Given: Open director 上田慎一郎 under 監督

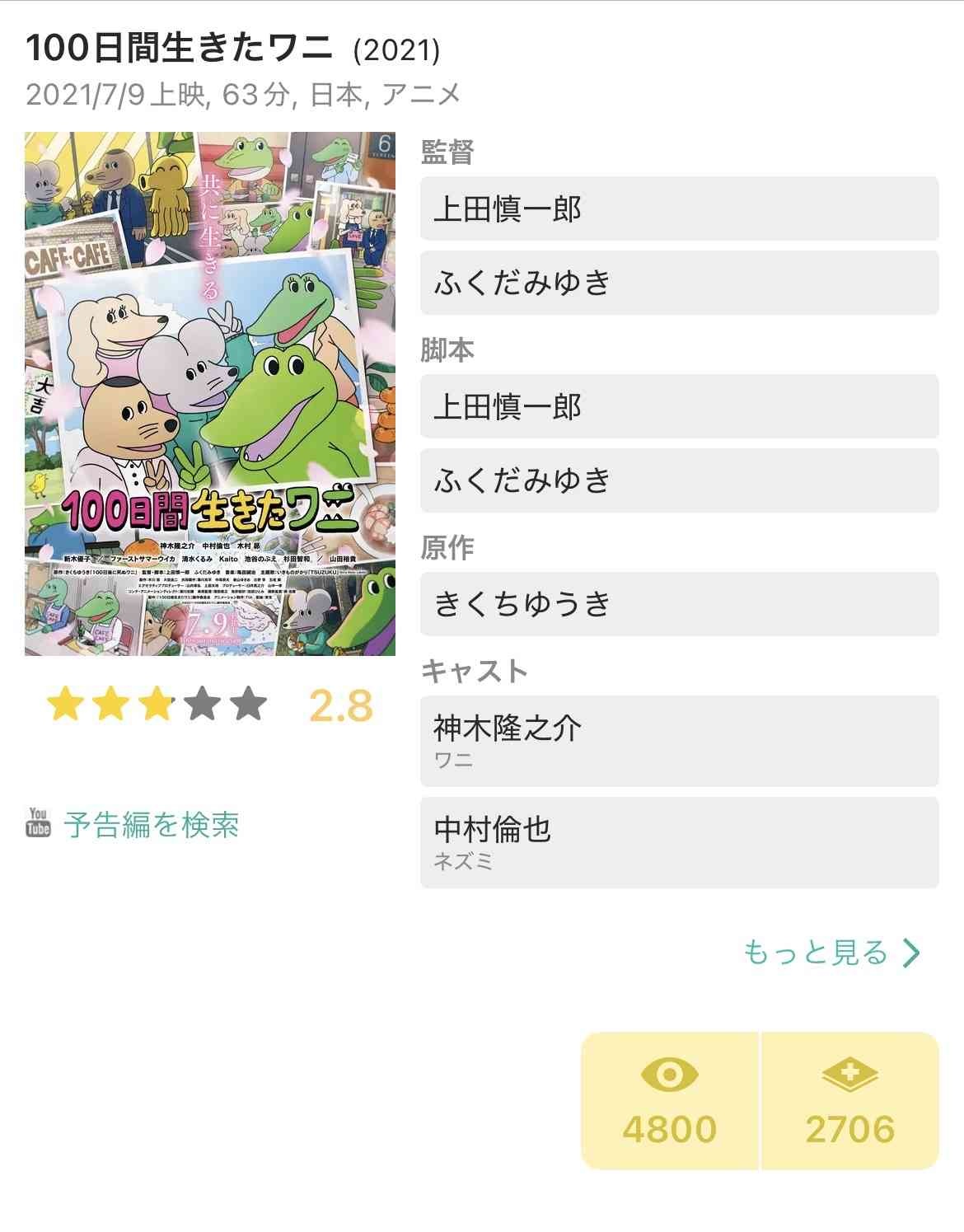Looking at the screenshot, I should [x=679, y=208].
